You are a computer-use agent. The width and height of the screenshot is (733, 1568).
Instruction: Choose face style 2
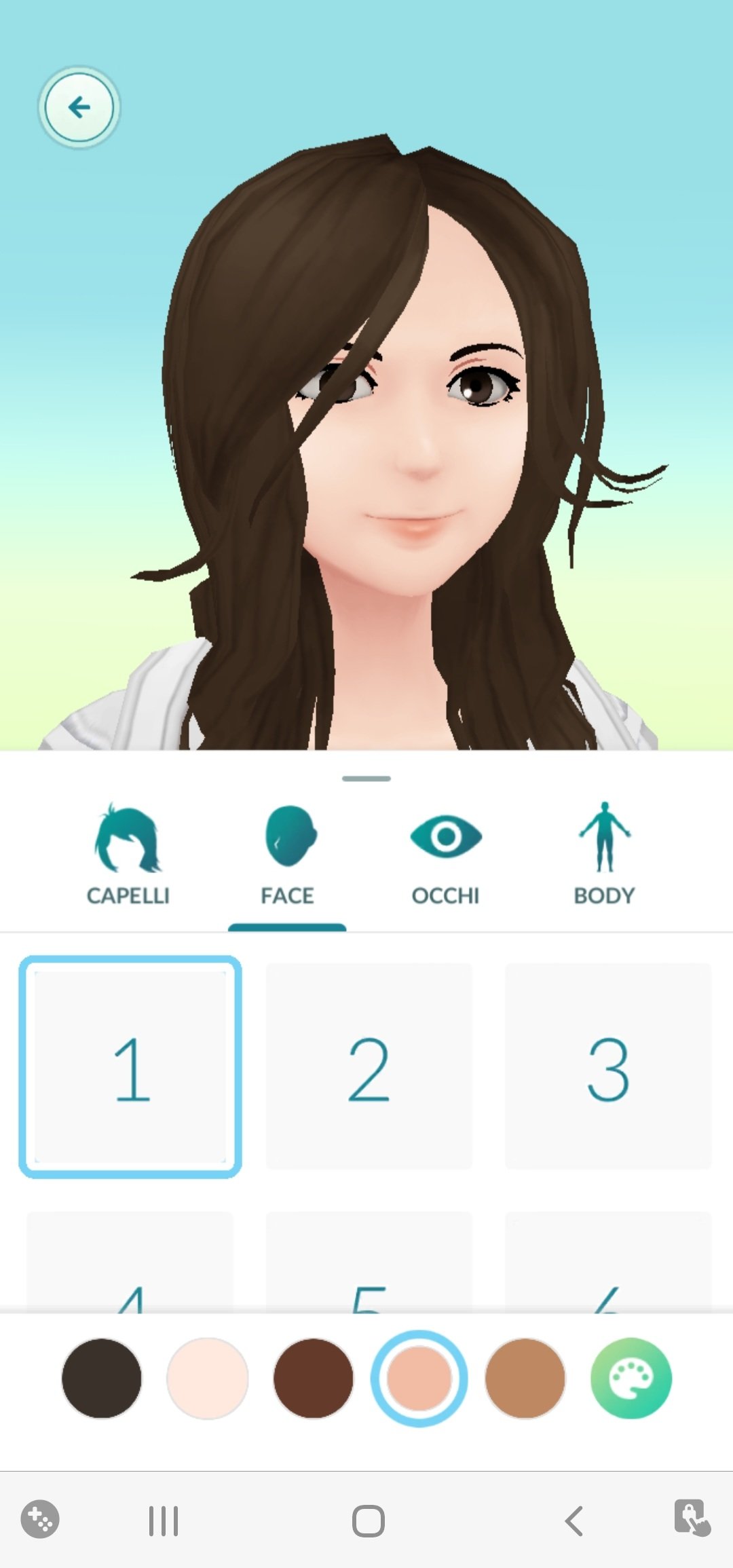pos(369,1067)
